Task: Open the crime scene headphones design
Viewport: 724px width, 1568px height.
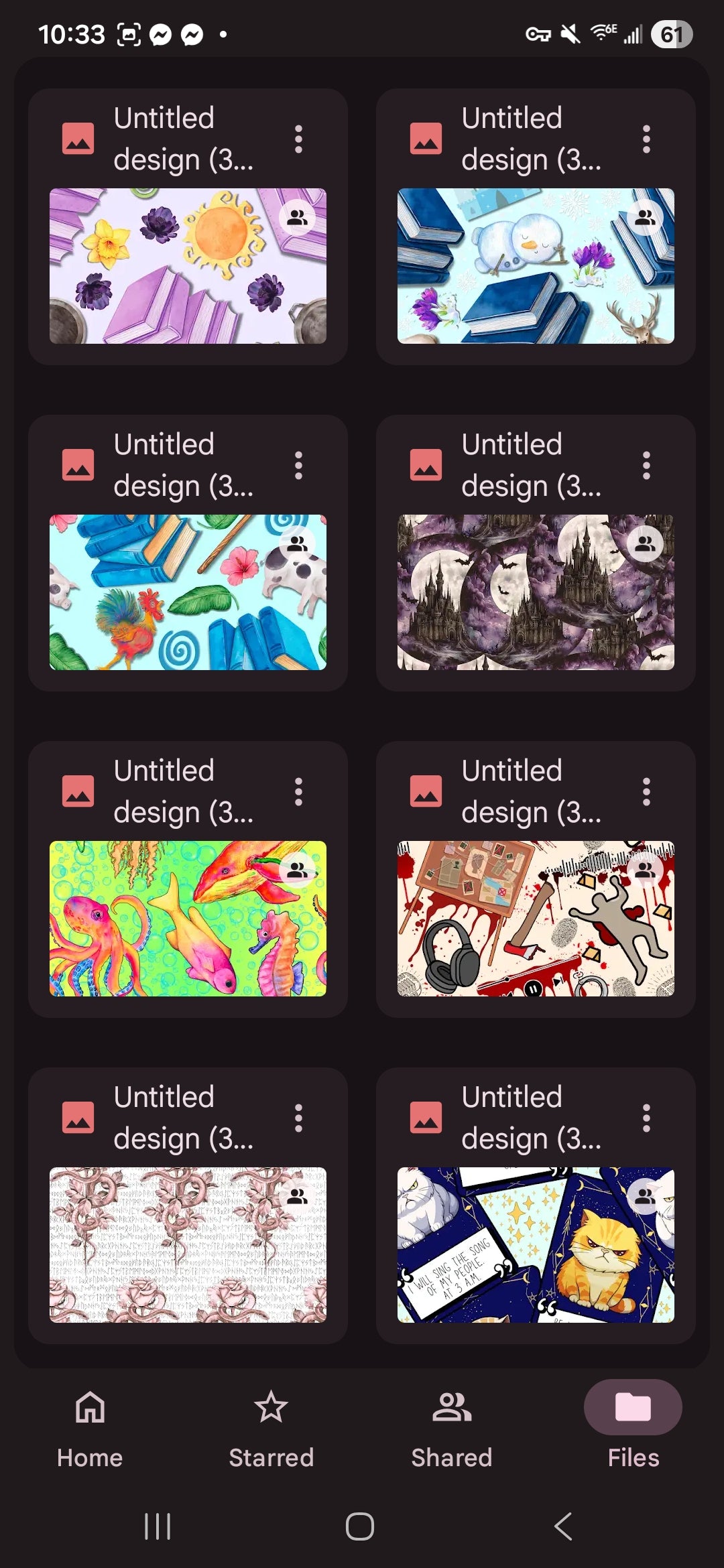Action: pyautogui.click(x=536, y=919)
